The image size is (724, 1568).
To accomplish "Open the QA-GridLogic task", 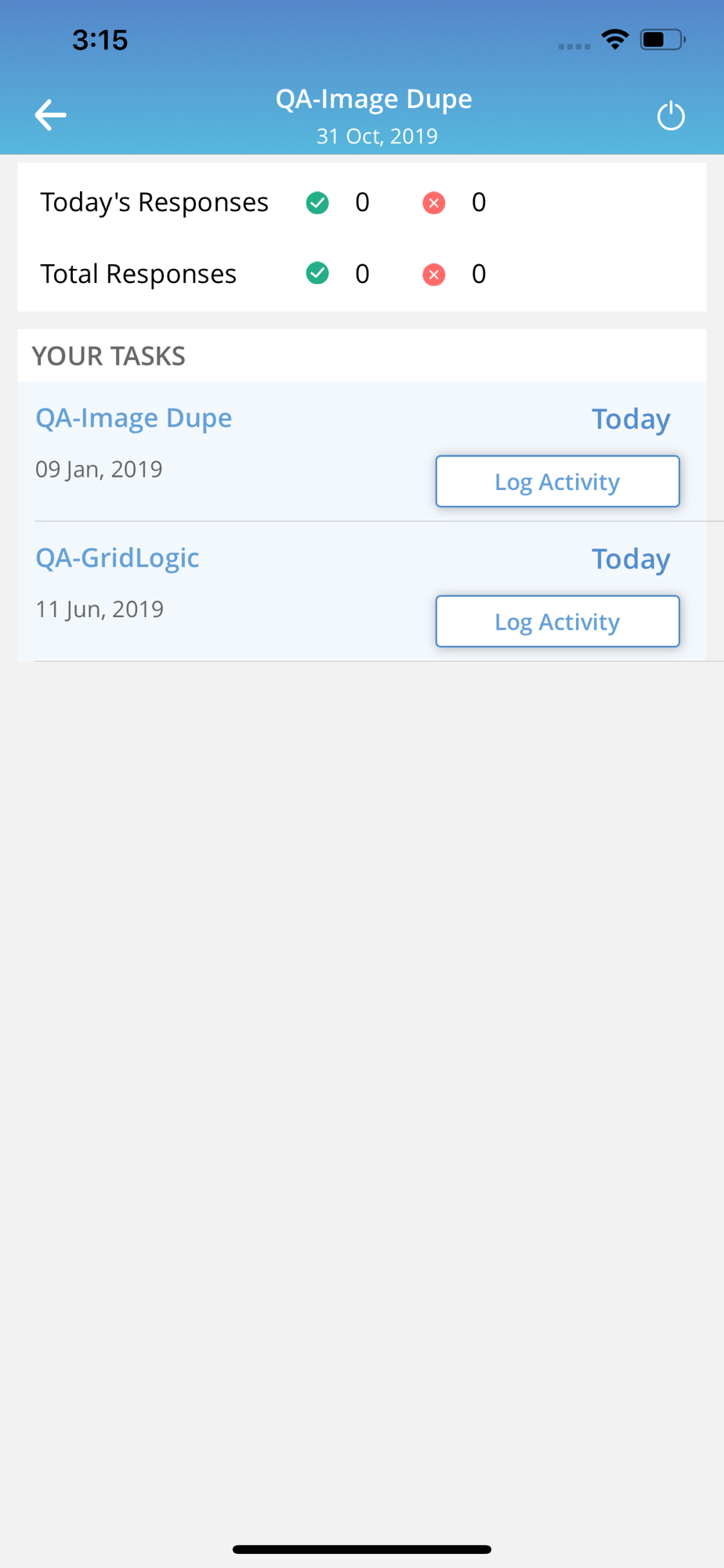I will 118,557.
